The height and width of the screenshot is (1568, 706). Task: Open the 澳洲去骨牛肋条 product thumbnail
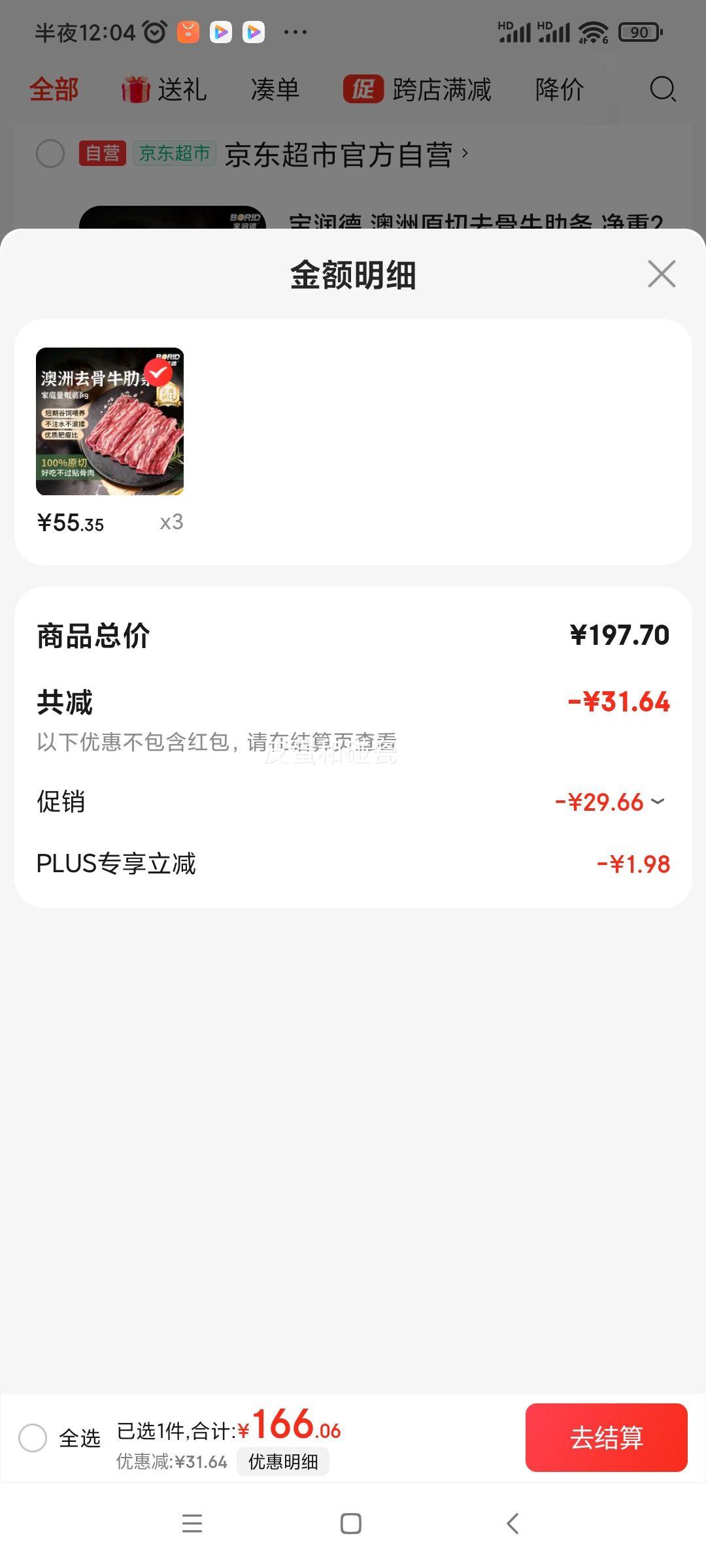(110, 421)
